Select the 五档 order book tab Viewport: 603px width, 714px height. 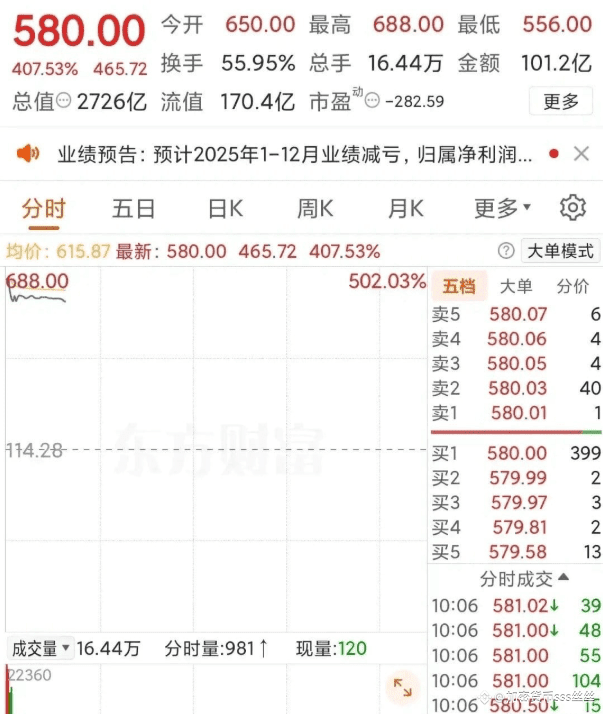coord(459,286)
